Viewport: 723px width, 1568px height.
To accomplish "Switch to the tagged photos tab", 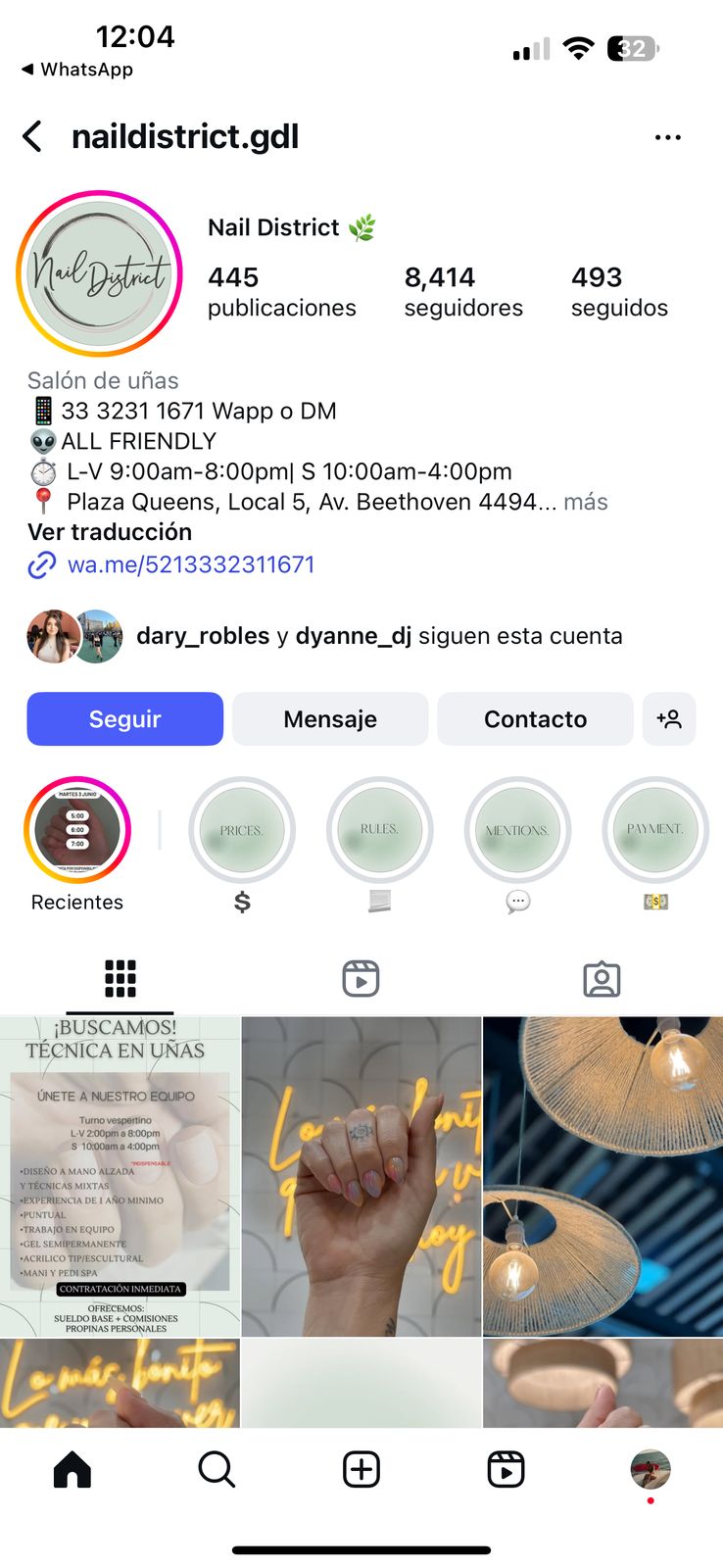I will click(x=602, y=979).
